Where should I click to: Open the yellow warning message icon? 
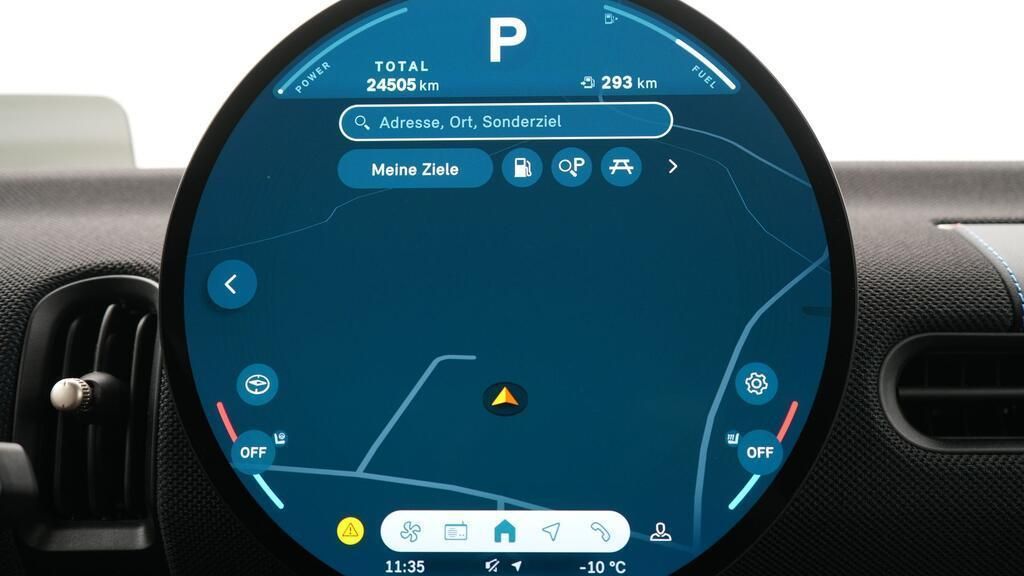350,531
